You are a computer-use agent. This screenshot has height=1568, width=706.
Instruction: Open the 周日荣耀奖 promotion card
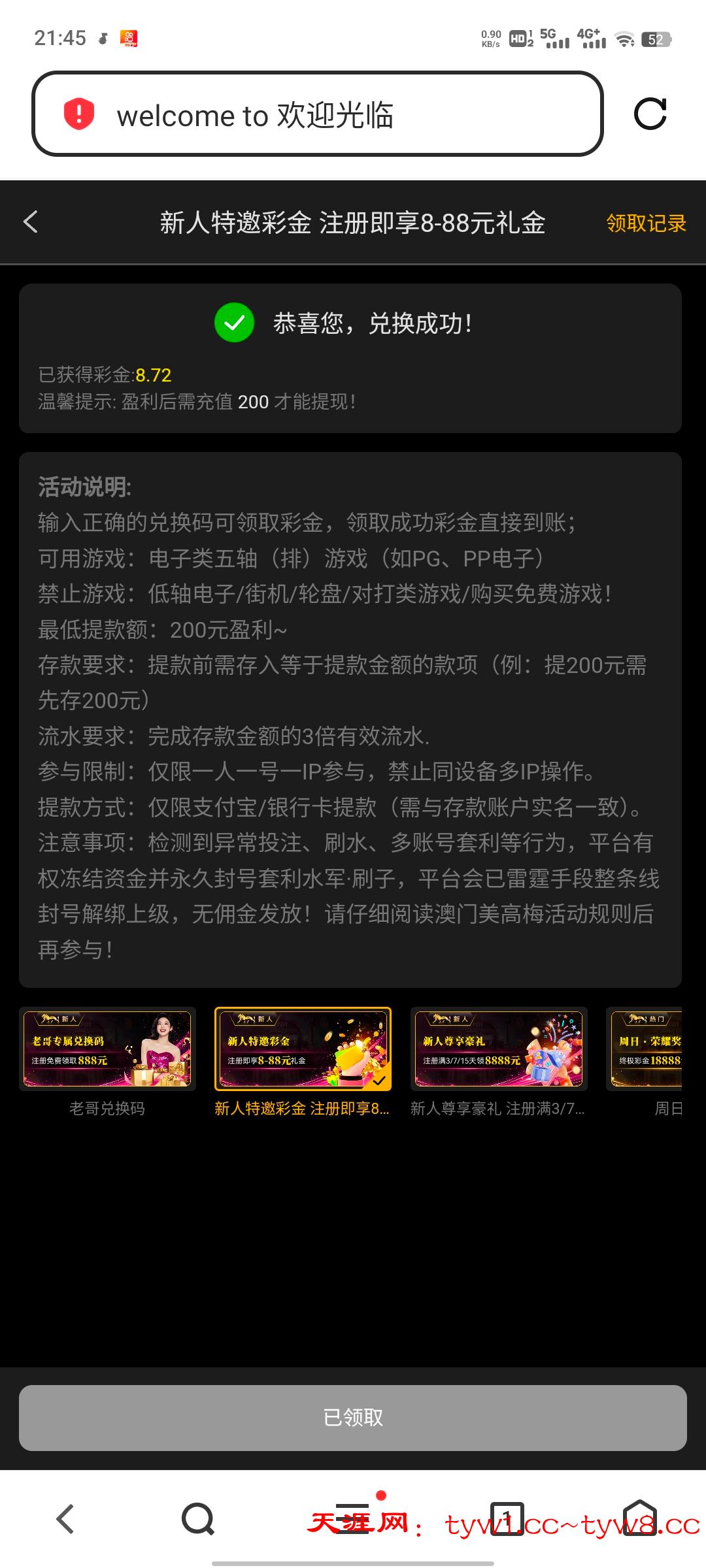click(x=647, y=1049)
